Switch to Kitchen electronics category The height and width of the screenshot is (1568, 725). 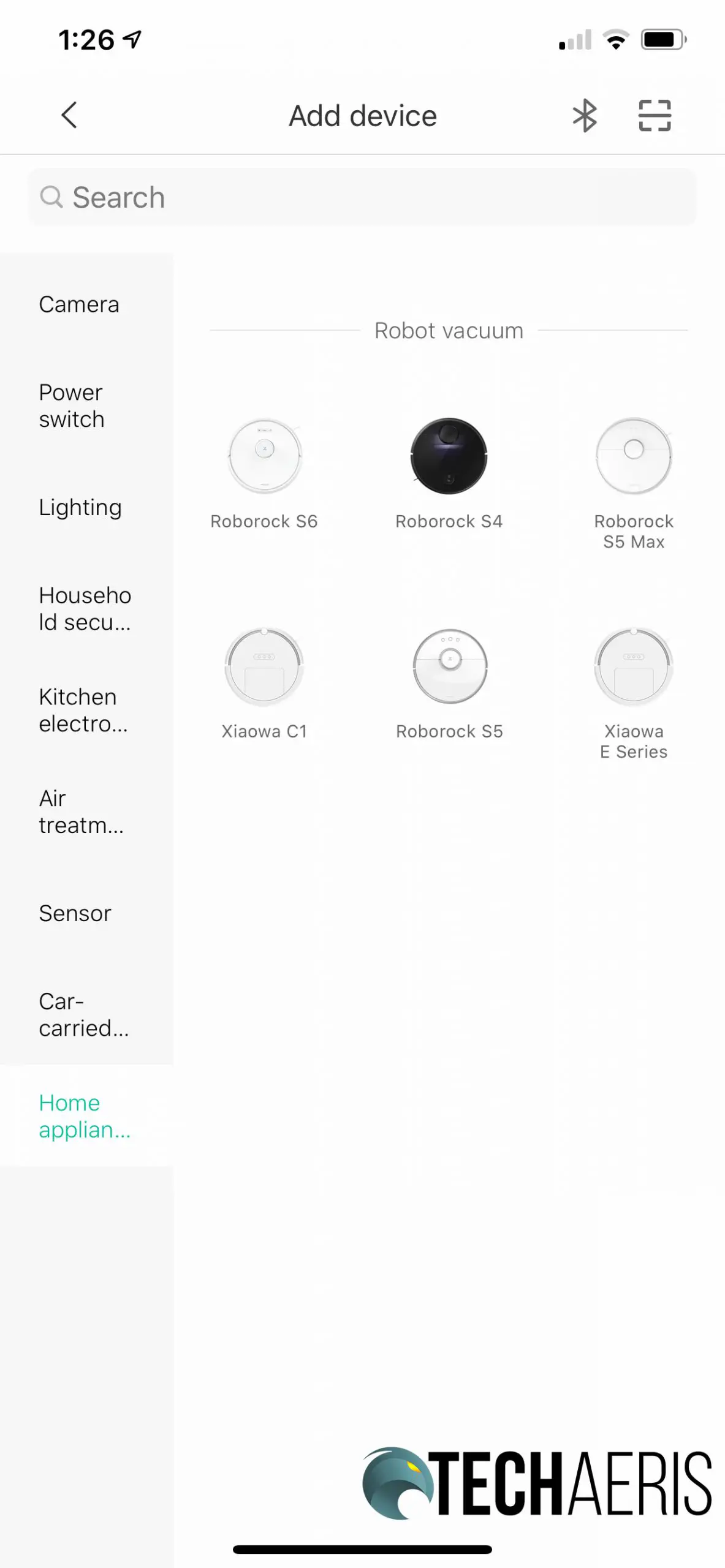click(86, 710)
